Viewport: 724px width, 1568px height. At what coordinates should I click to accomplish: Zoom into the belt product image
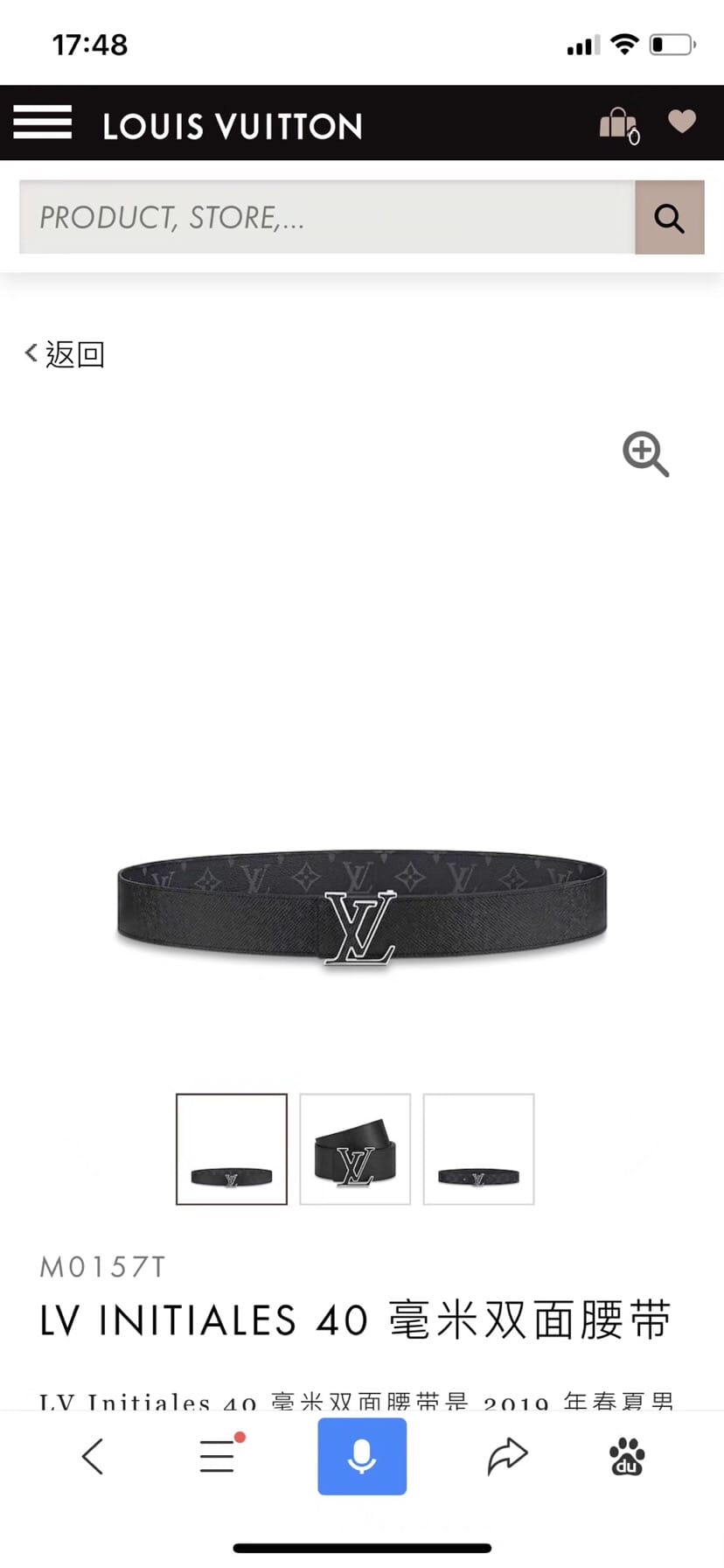pyautogui.click(x=645, y=453)
